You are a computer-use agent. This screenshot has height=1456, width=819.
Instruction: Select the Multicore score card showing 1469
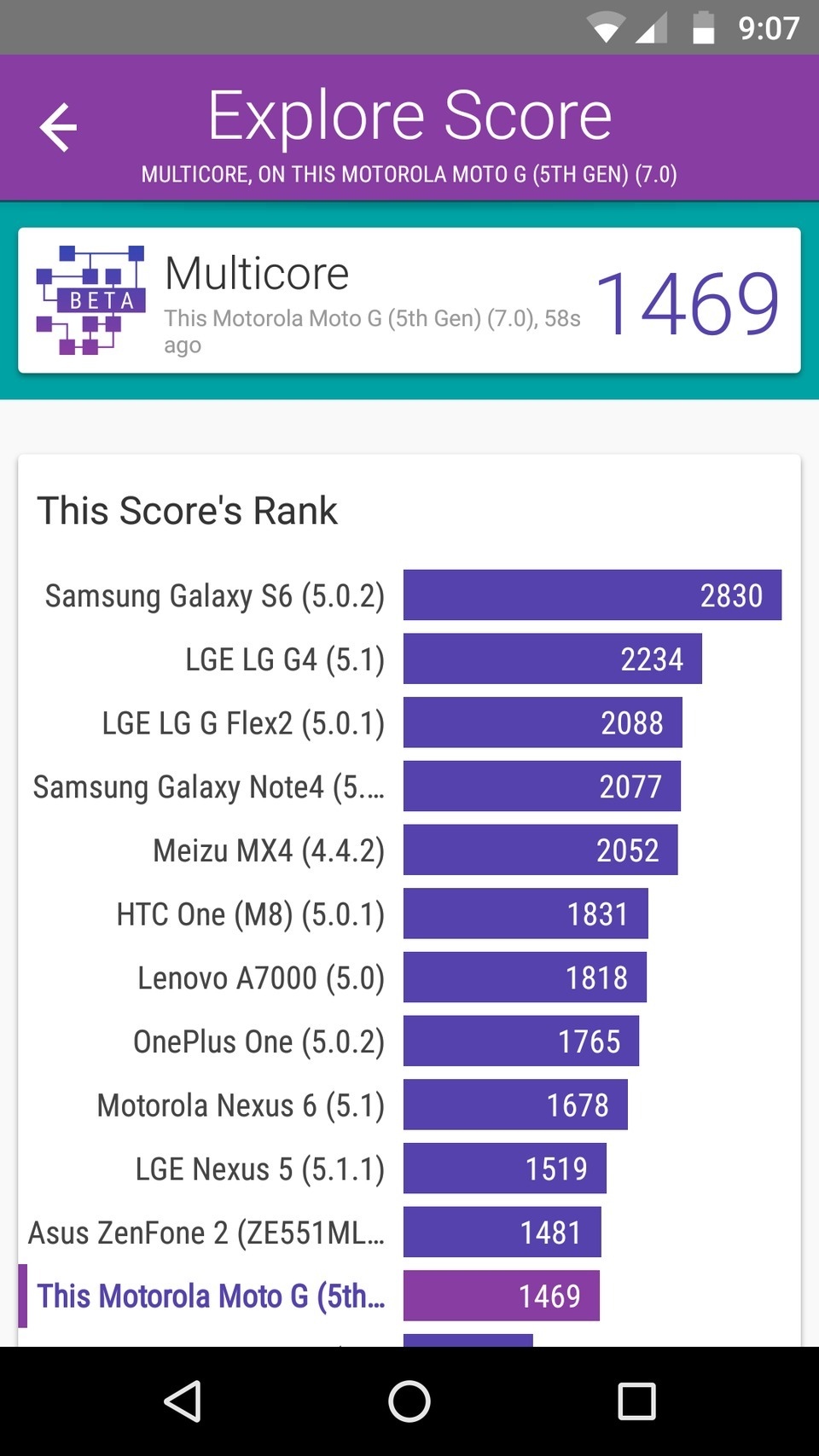[x=409, y=300]
